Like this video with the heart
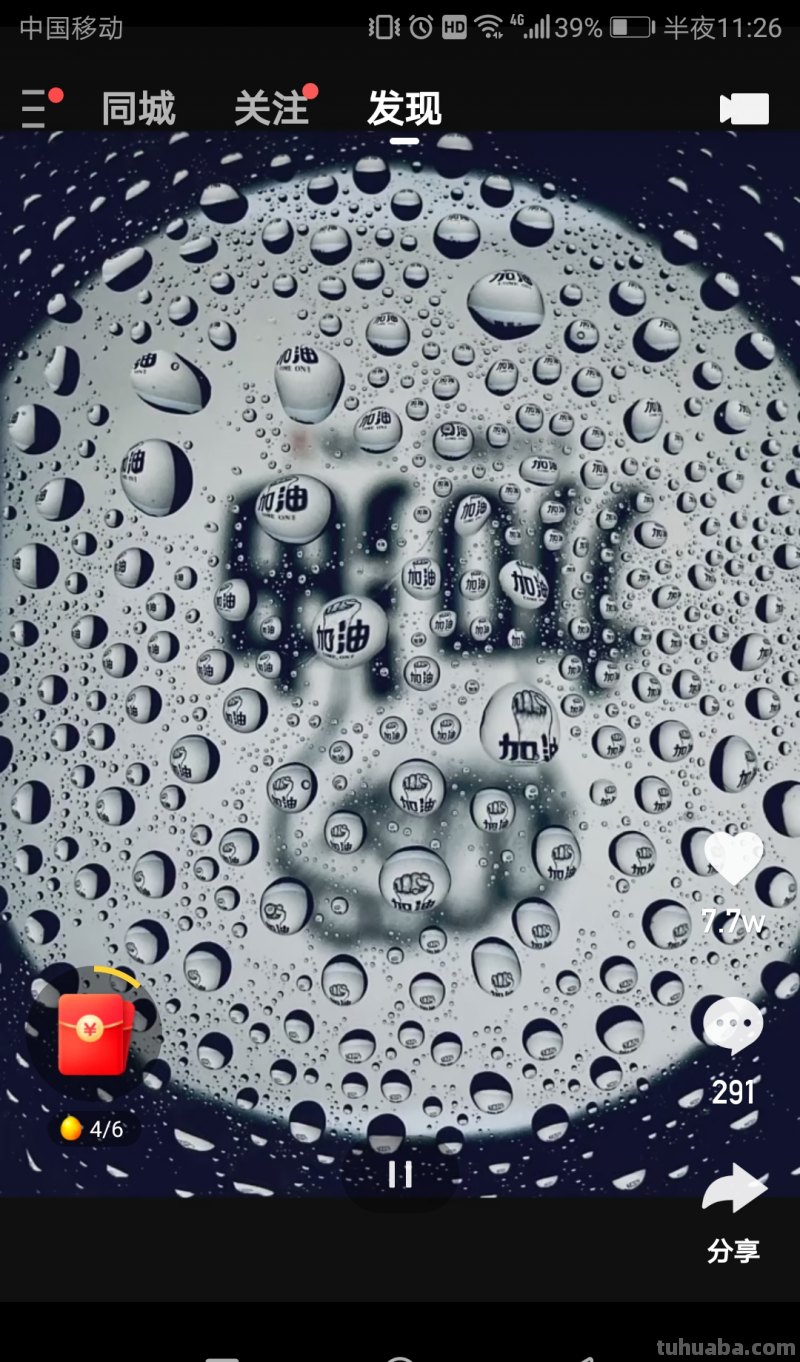This screenshot has width=800, height=1362. [733, 860]
